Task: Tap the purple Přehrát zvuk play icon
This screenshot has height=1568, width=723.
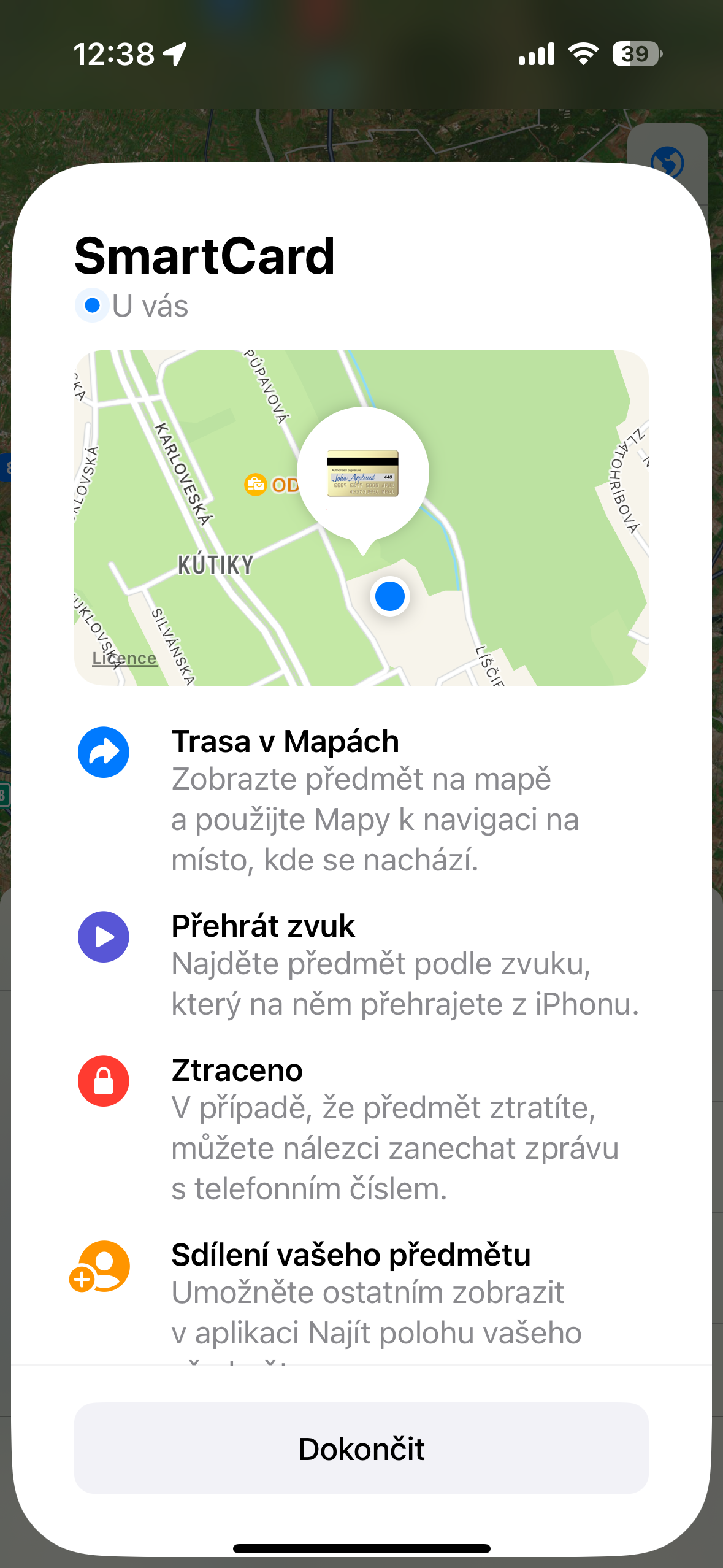Action: [x=103, y=937]
